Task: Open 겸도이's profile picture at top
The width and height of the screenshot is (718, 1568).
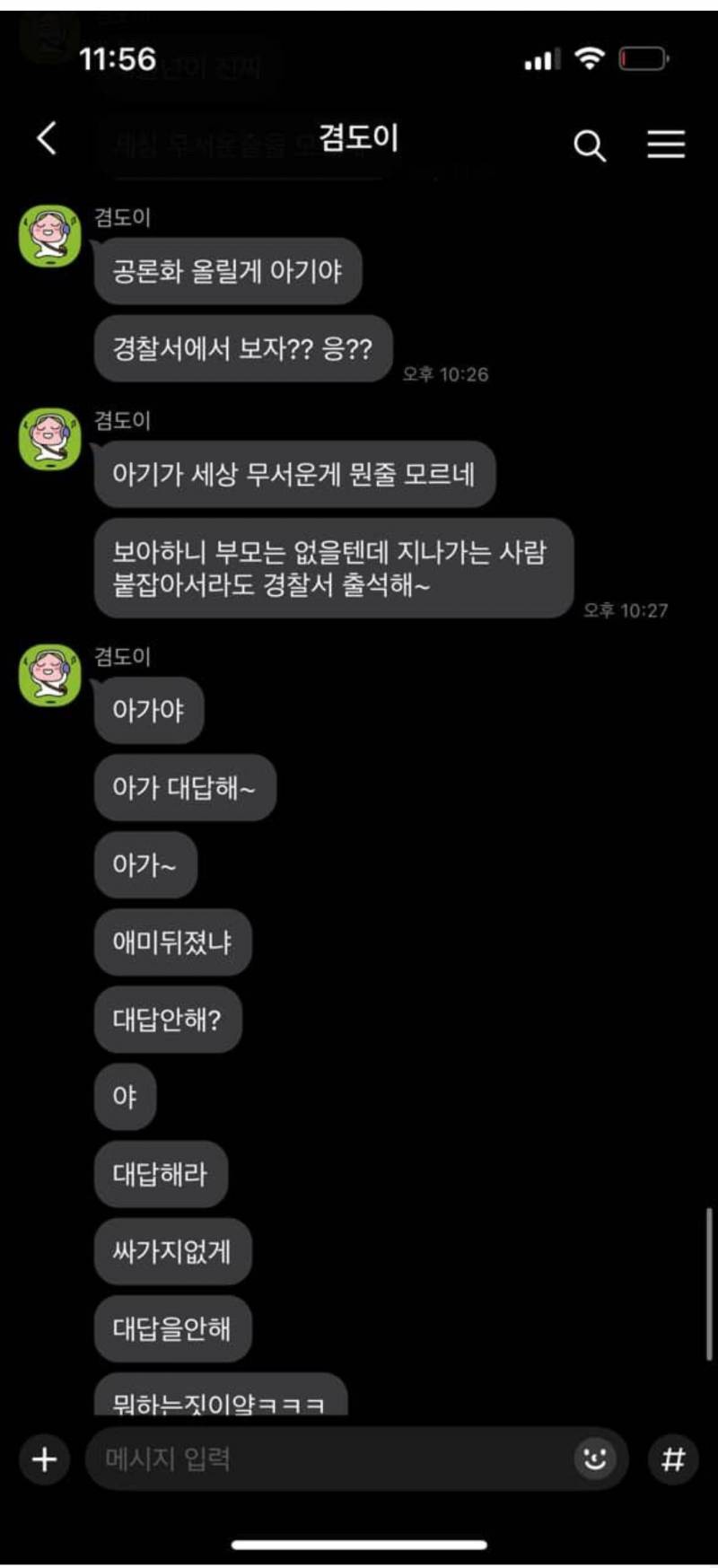Action: coord(50,236)
